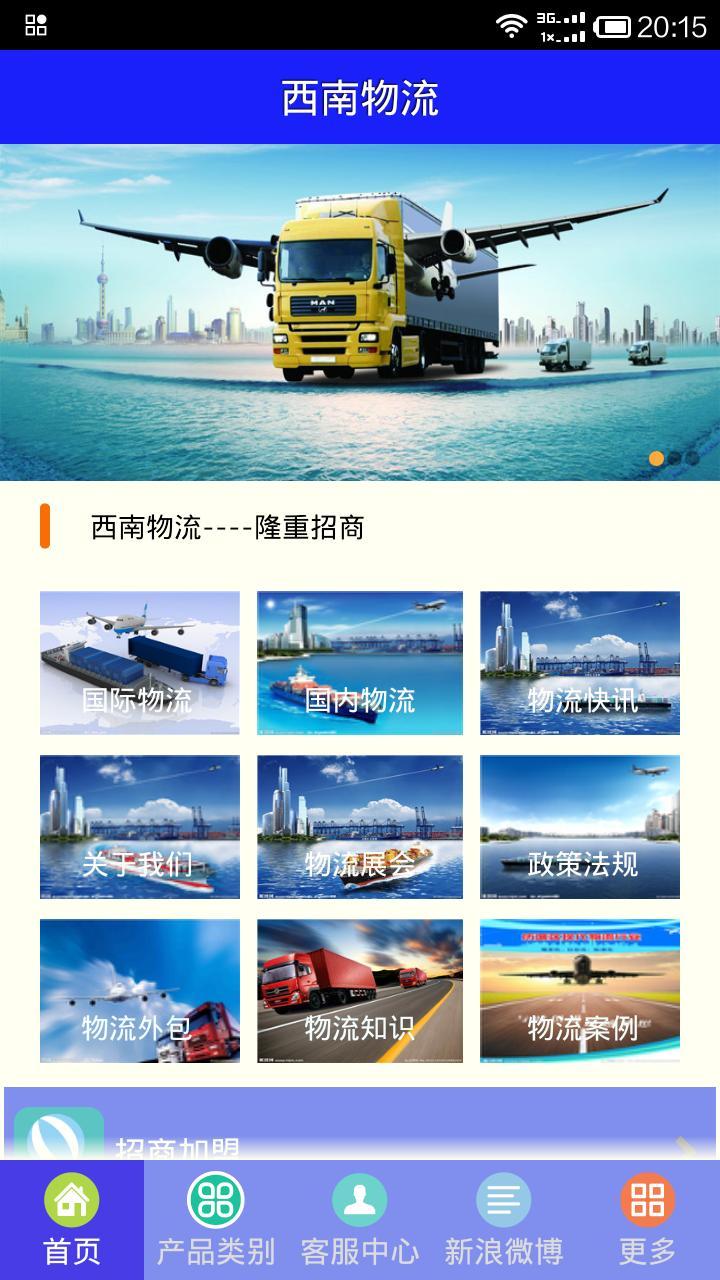The height and width of the screenshot is (1280, 720).
Task: Switch to the 更多 tab
Action: (648, 1220)
